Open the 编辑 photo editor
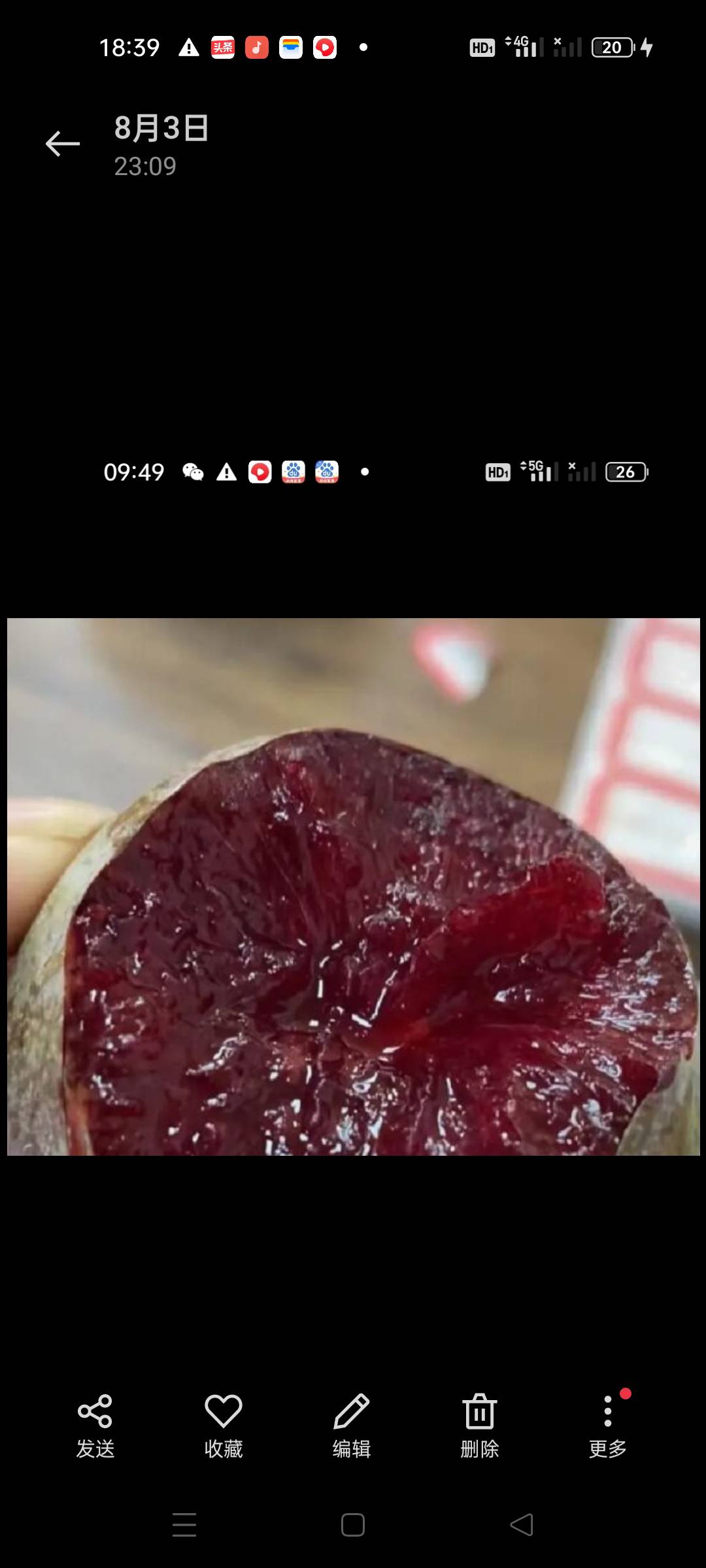Viewport: 706px width, 1568px height. tap(352, 1426)
